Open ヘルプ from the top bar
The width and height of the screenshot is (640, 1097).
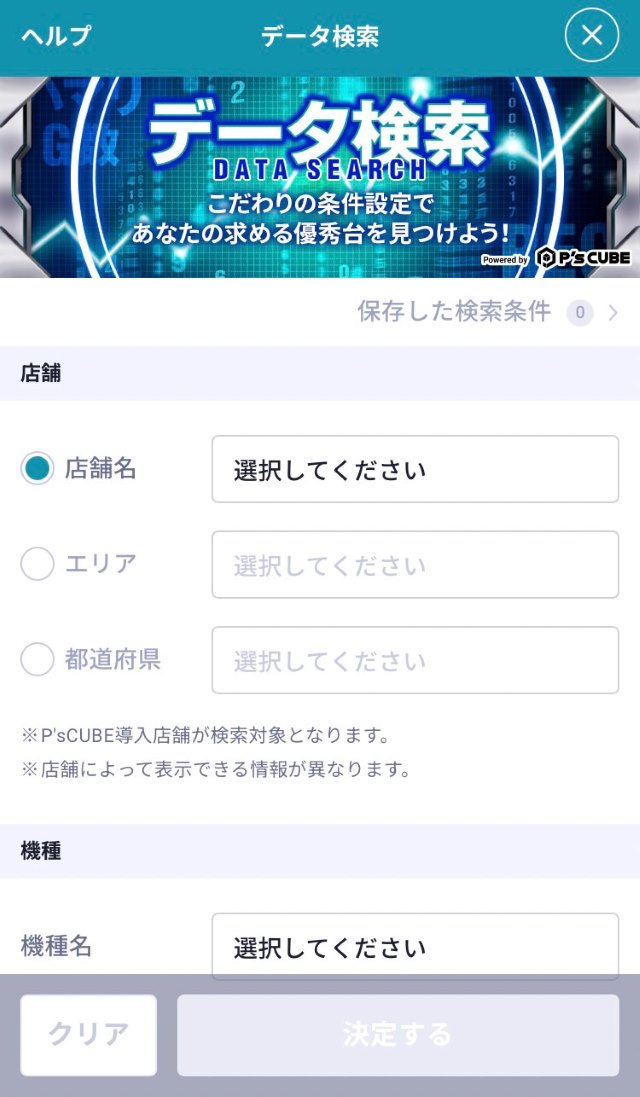[x=56, y=36]
